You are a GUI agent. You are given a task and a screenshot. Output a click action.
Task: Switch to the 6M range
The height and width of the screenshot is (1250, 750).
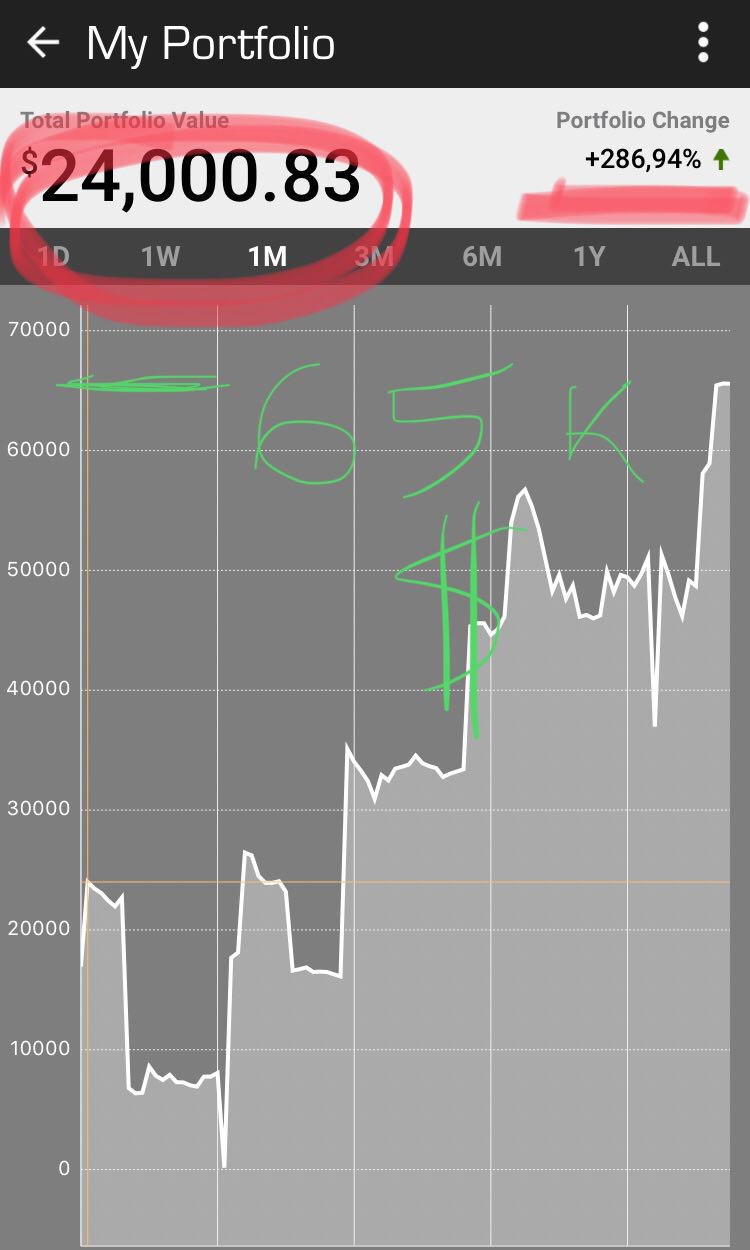482,256
